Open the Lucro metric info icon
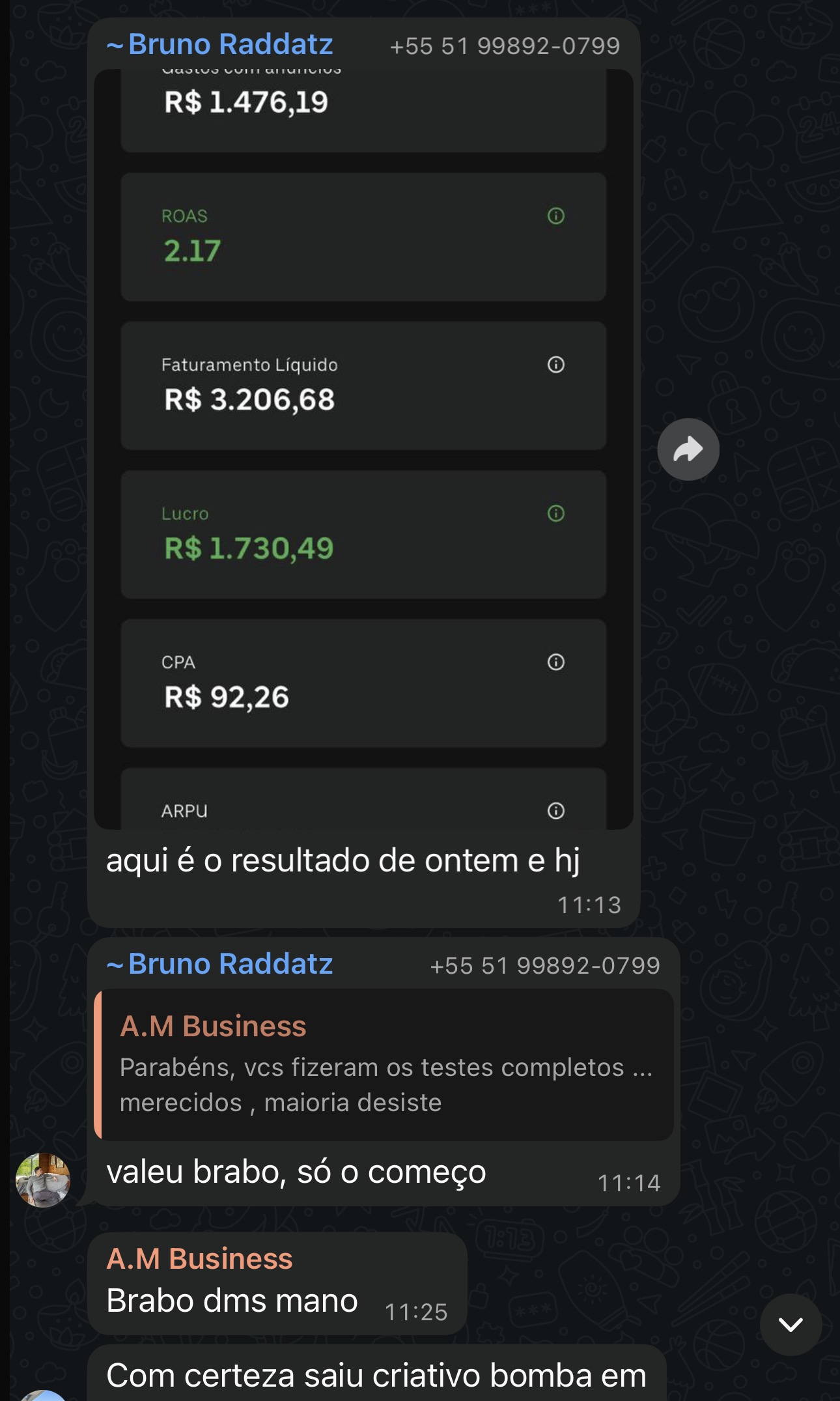This screenshot has width=840, height=1401. point(555,513)
